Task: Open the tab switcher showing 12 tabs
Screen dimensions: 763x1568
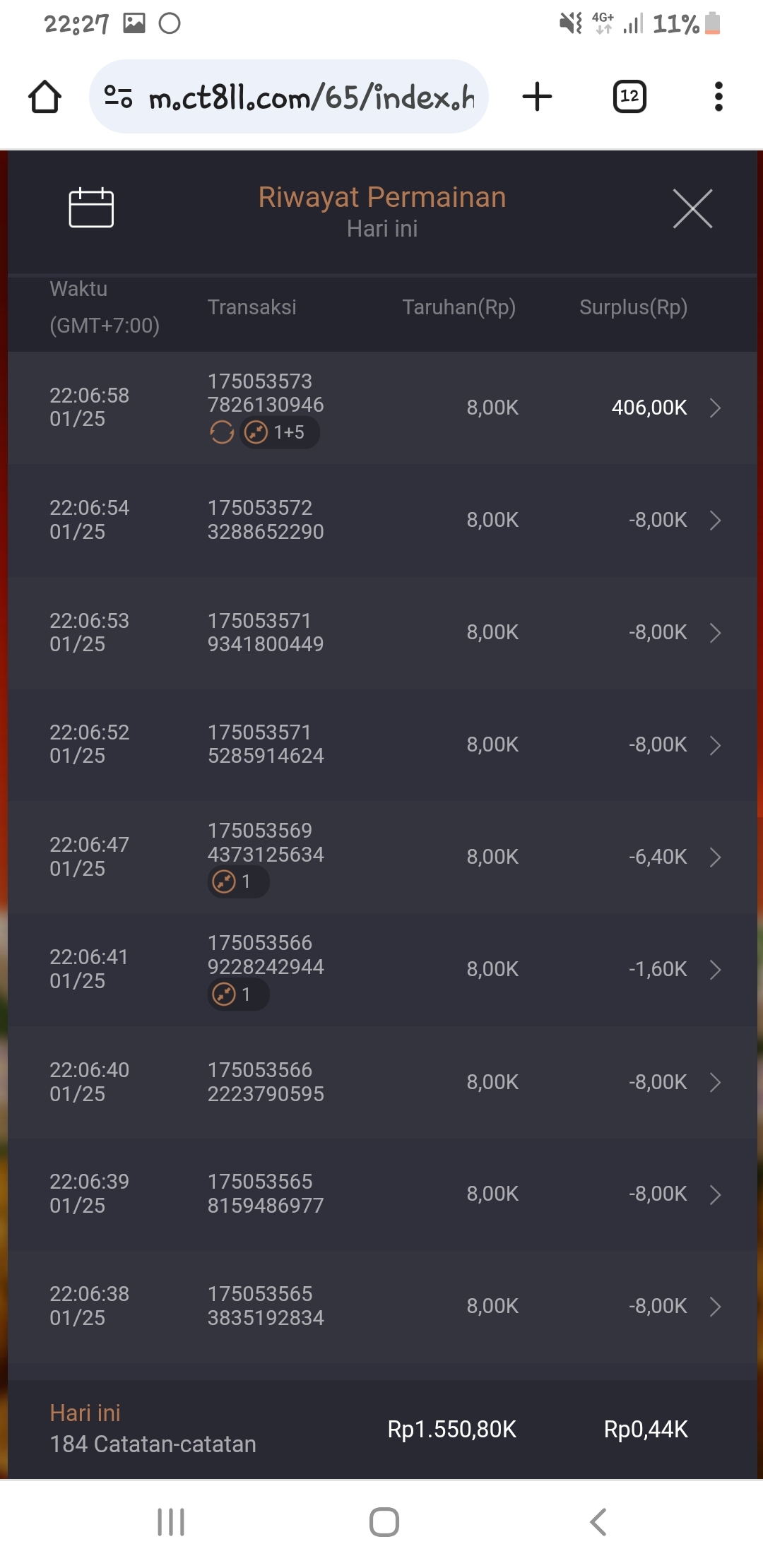Action: pyautogui.click(x=629, y=97)
